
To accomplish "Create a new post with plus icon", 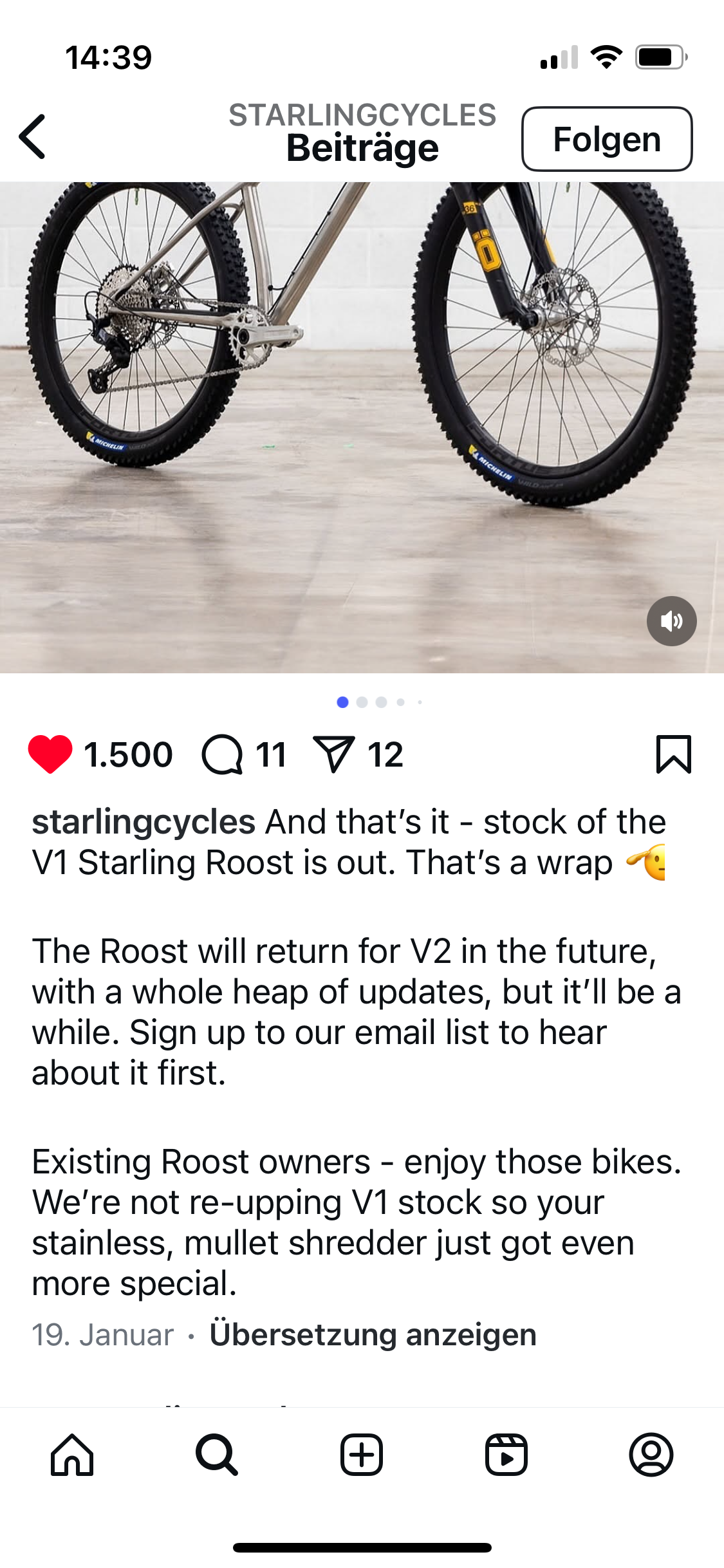I will pos(362,1455).
